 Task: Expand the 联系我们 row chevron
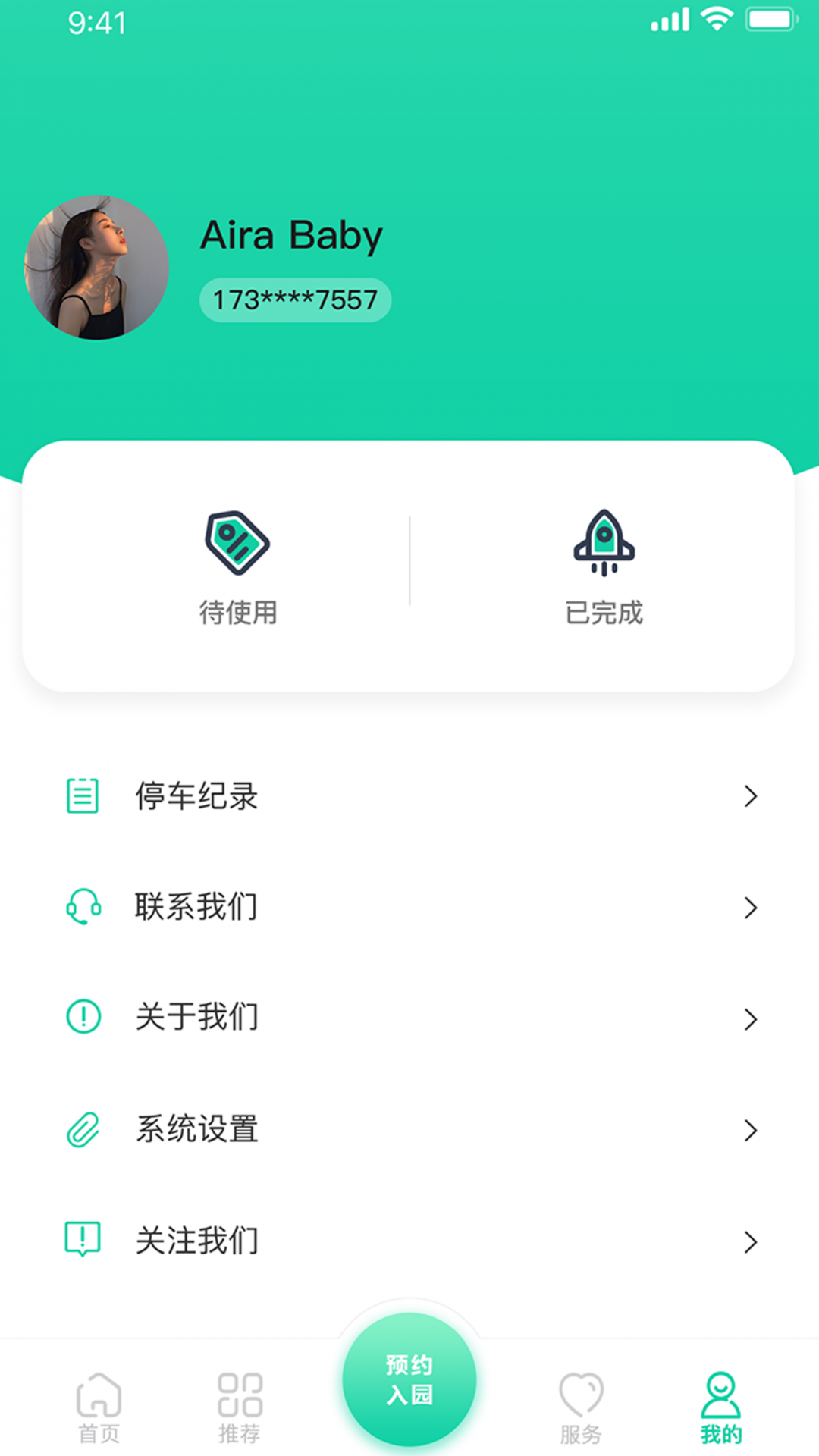point(752,907)
